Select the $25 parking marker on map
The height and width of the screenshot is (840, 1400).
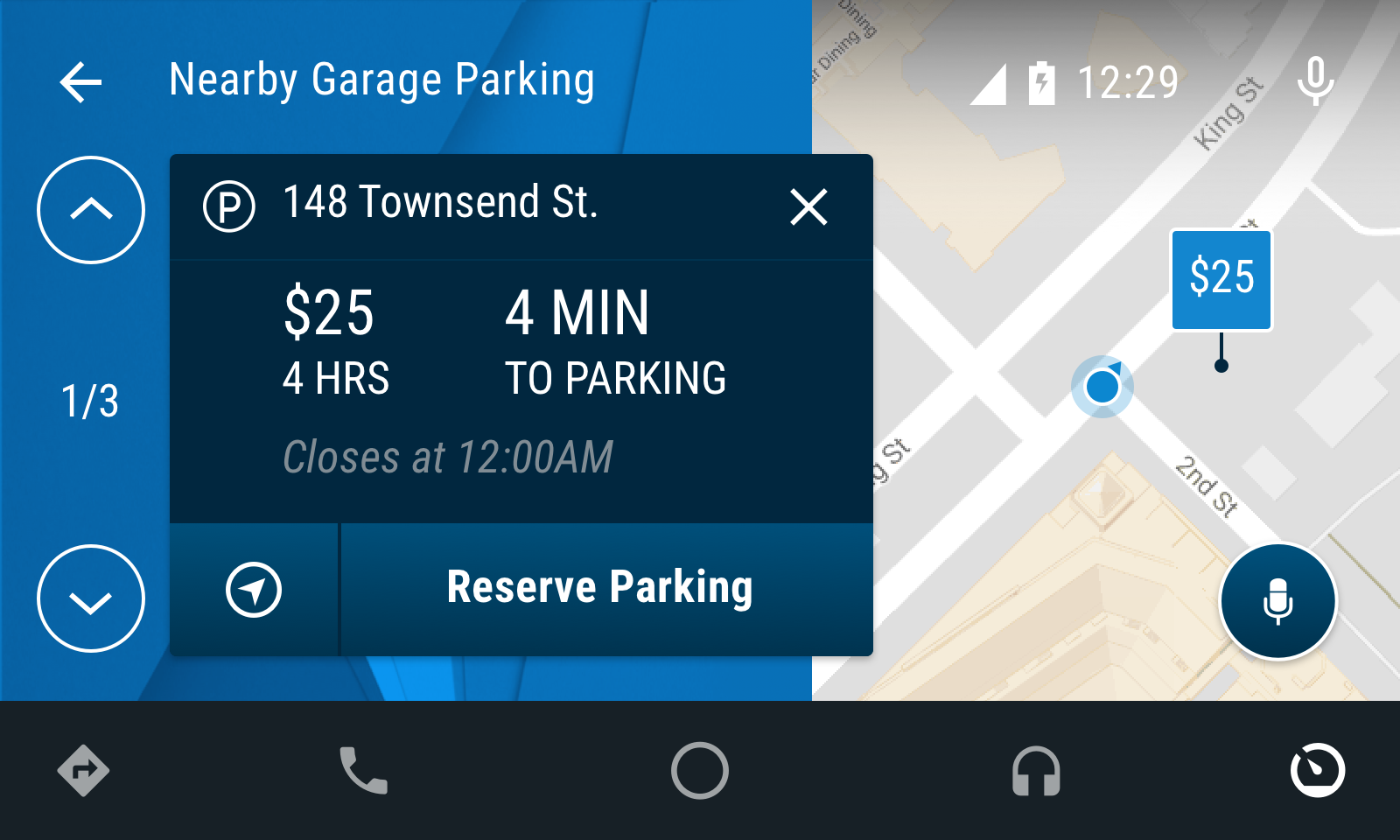tap(1221, 280)
